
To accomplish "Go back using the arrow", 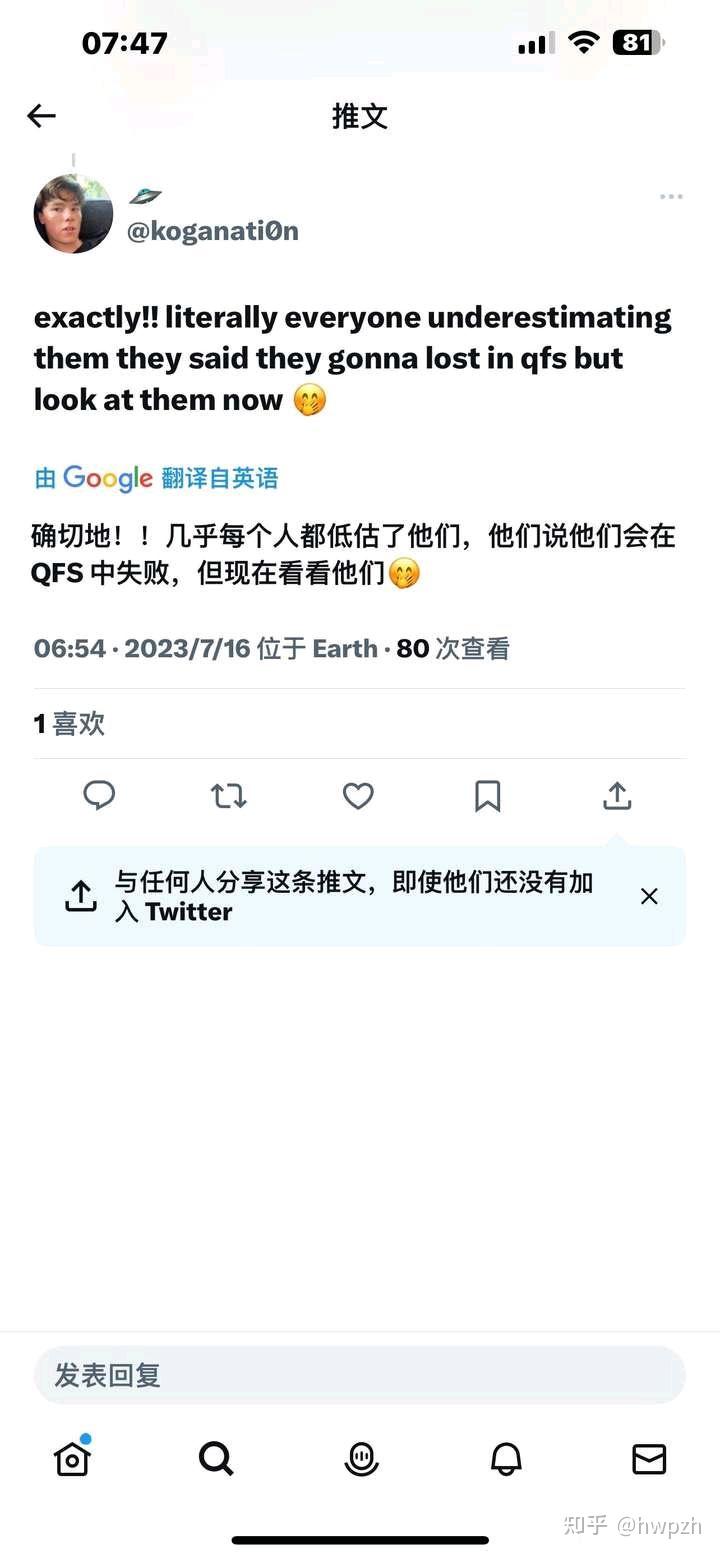I will click(x=41, y=116).
